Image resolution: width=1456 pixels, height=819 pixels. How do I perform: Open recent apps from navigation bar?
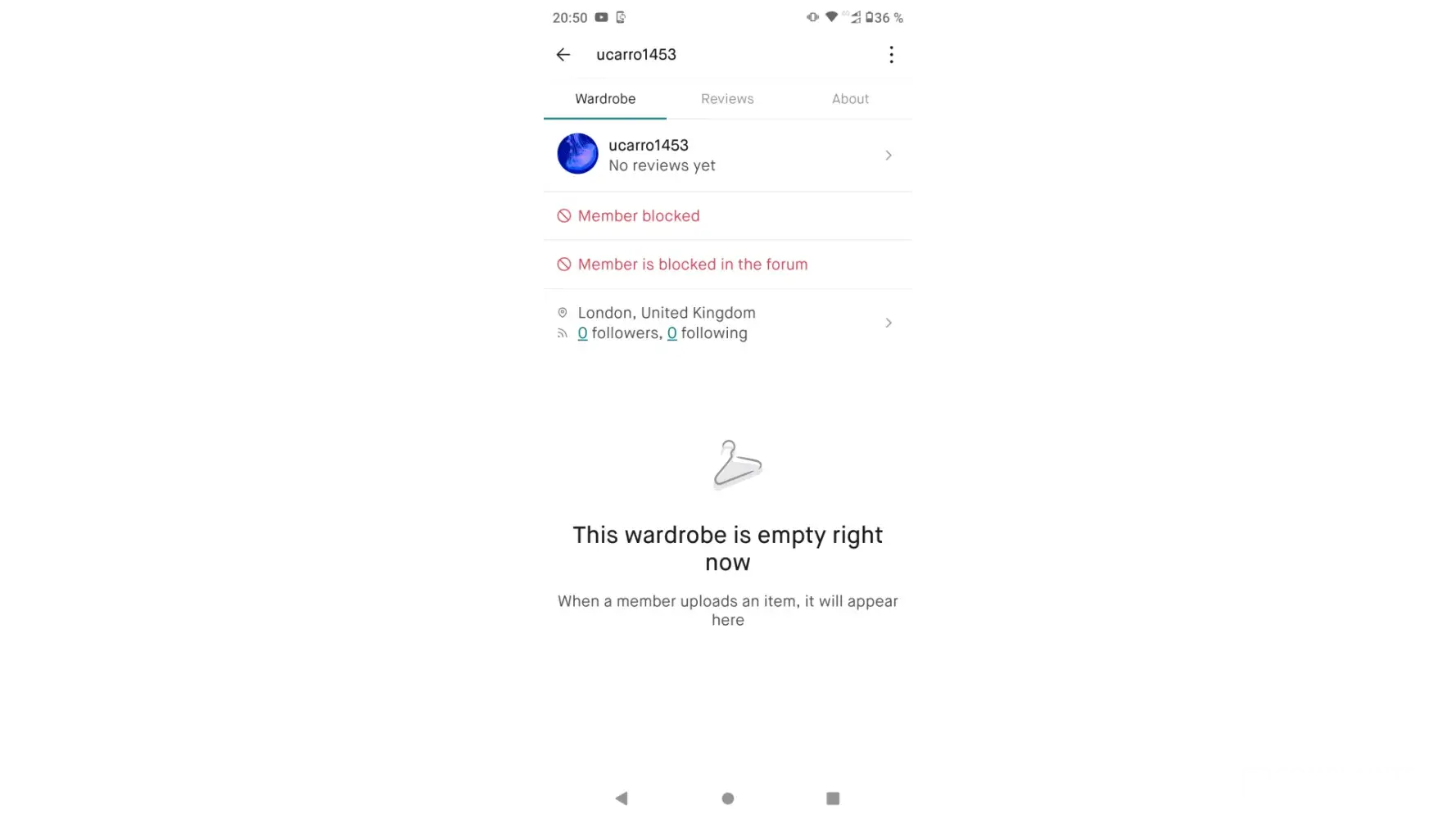(x=833, y=799)
